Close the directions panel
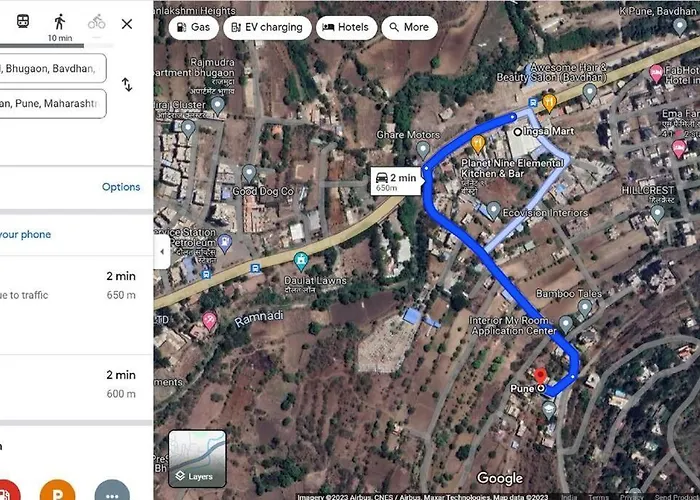The width and height of the screenshot is (700, 500). [127, 23]
